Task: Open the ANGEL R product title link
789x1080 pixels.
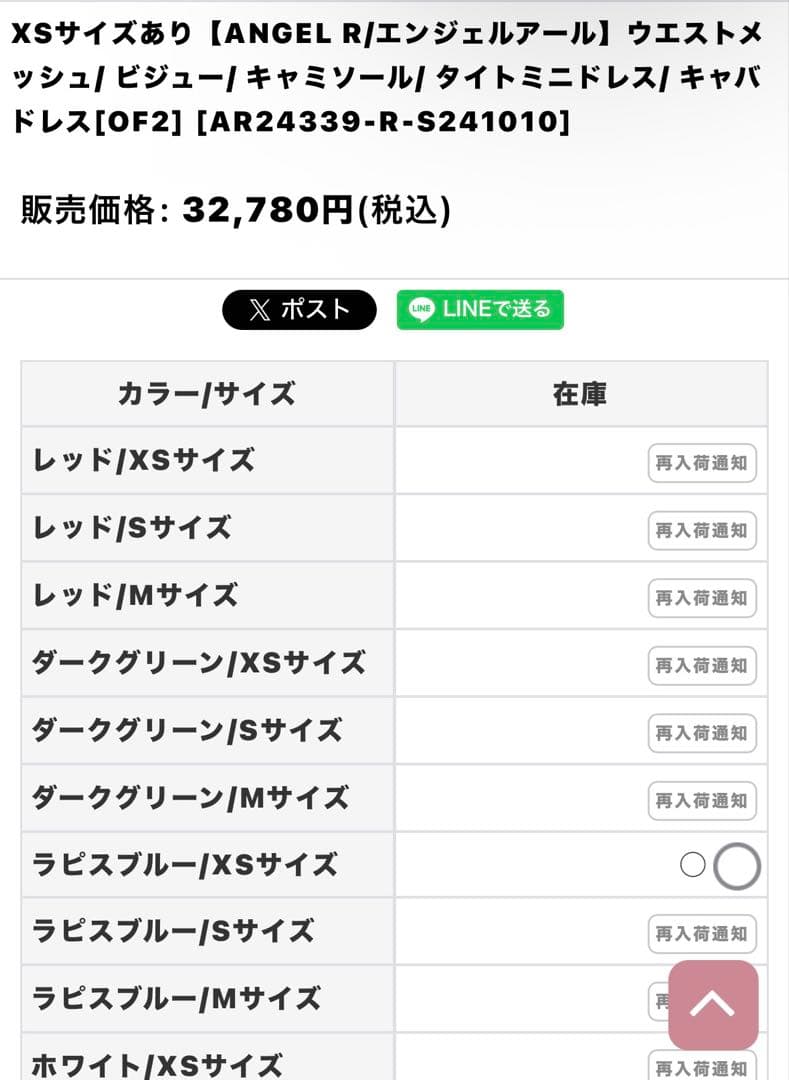Action: (x=390, y=75)
